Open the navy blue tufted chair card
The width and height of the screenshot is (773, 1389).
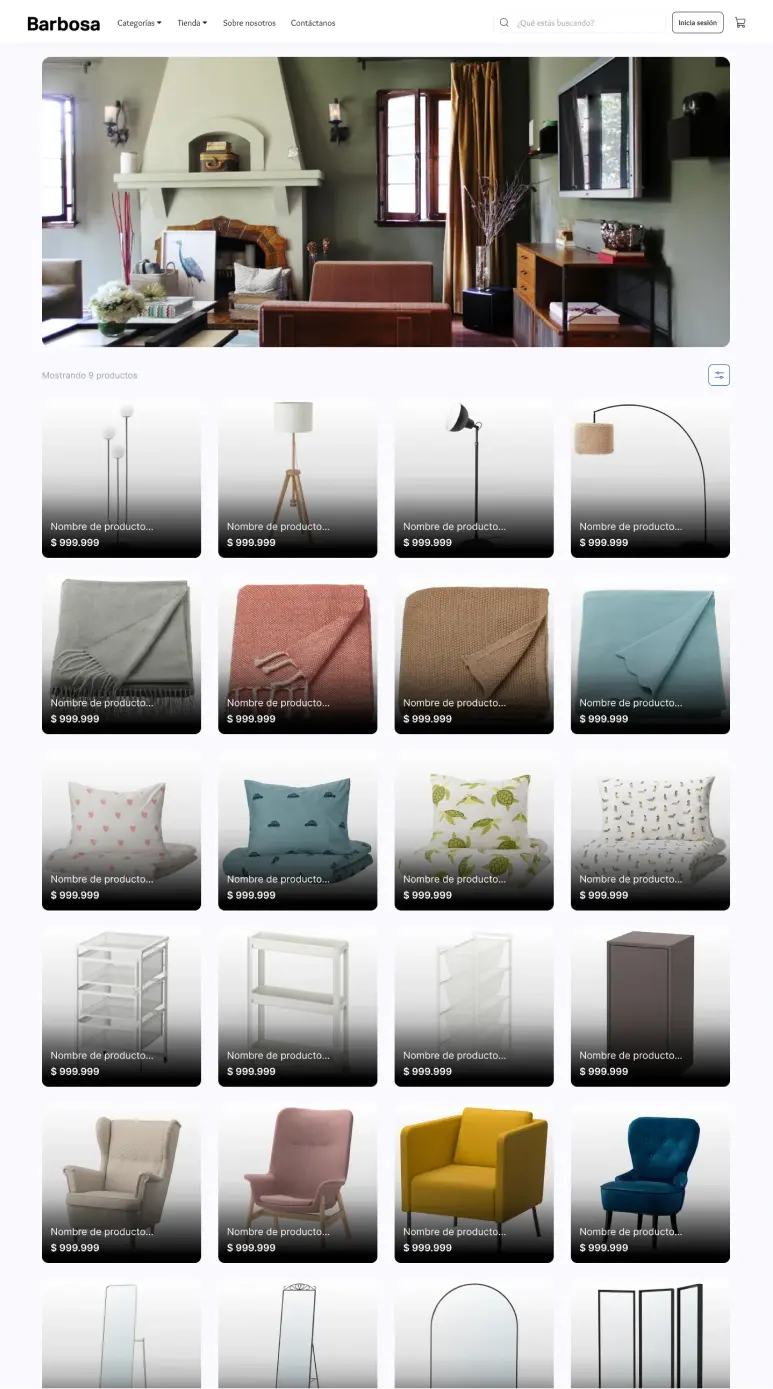click(650, 1182)
